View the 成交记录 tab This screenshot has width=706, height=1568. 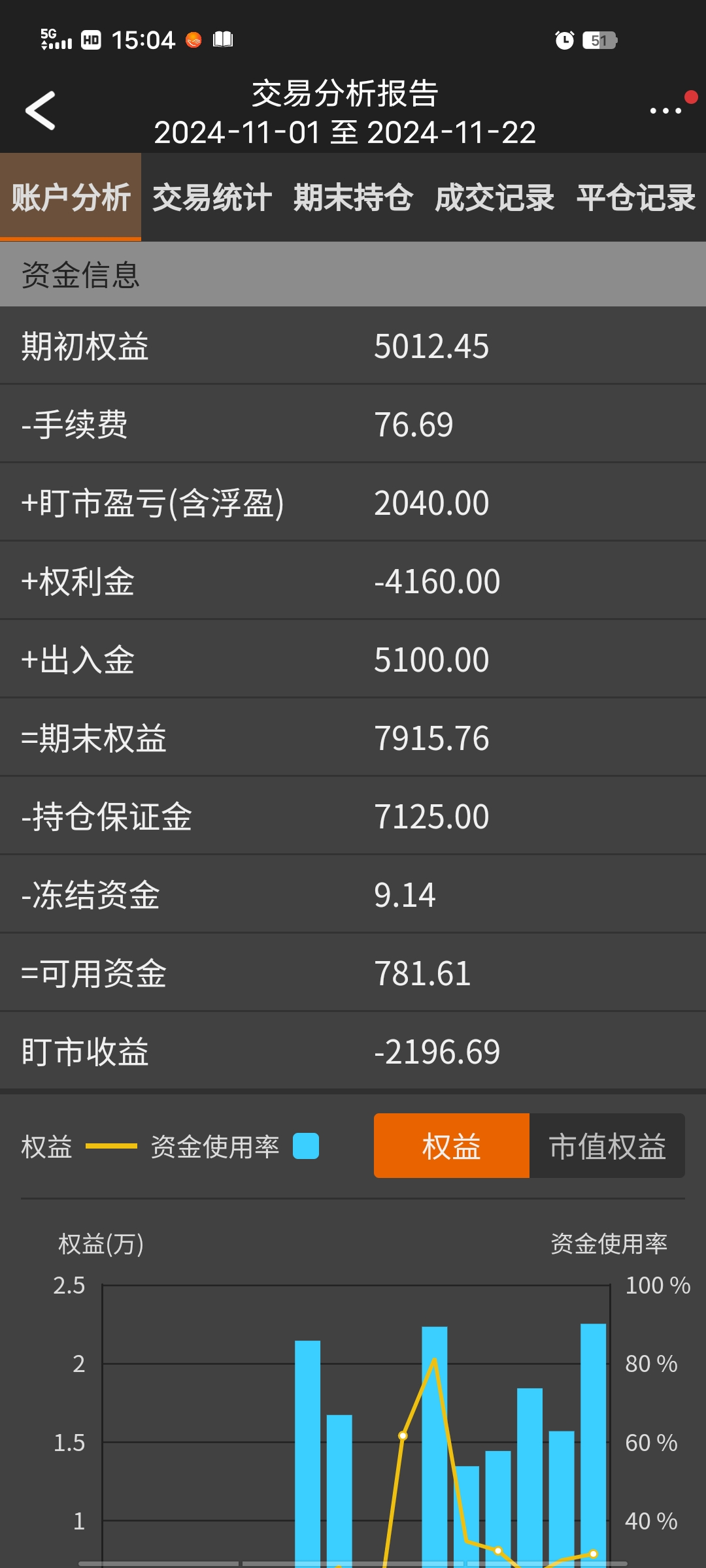tap(494, 197)
